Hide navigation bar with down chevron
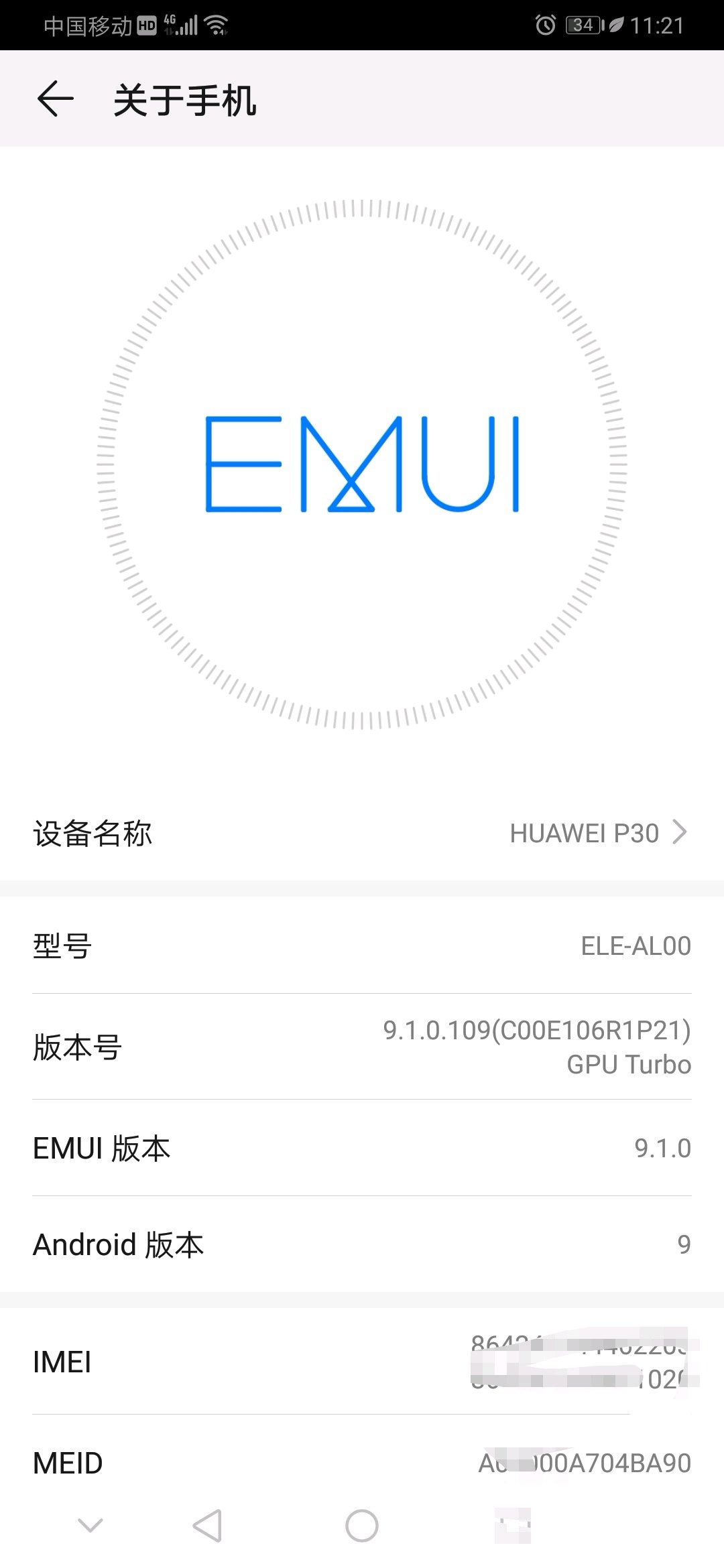The height and width of the screenshot is (1568, 724). [x=90, y=1526]
